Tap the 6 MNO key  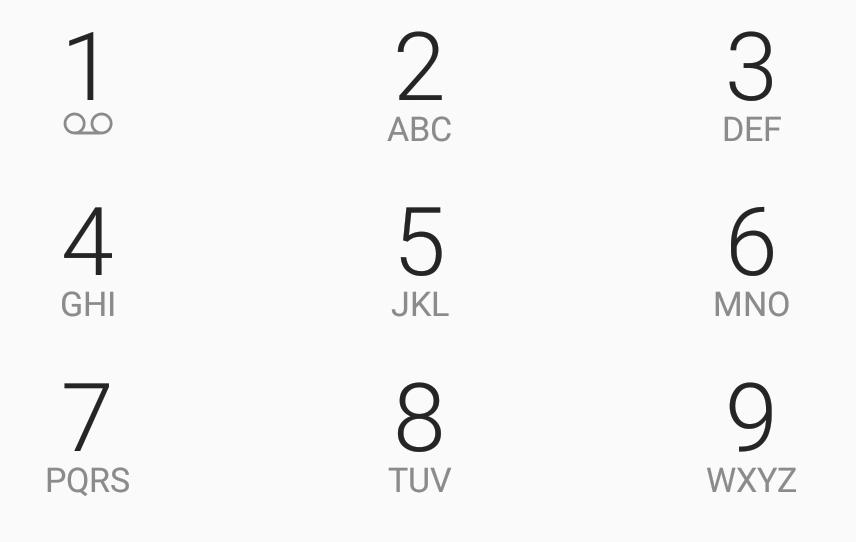pos(751,260)
